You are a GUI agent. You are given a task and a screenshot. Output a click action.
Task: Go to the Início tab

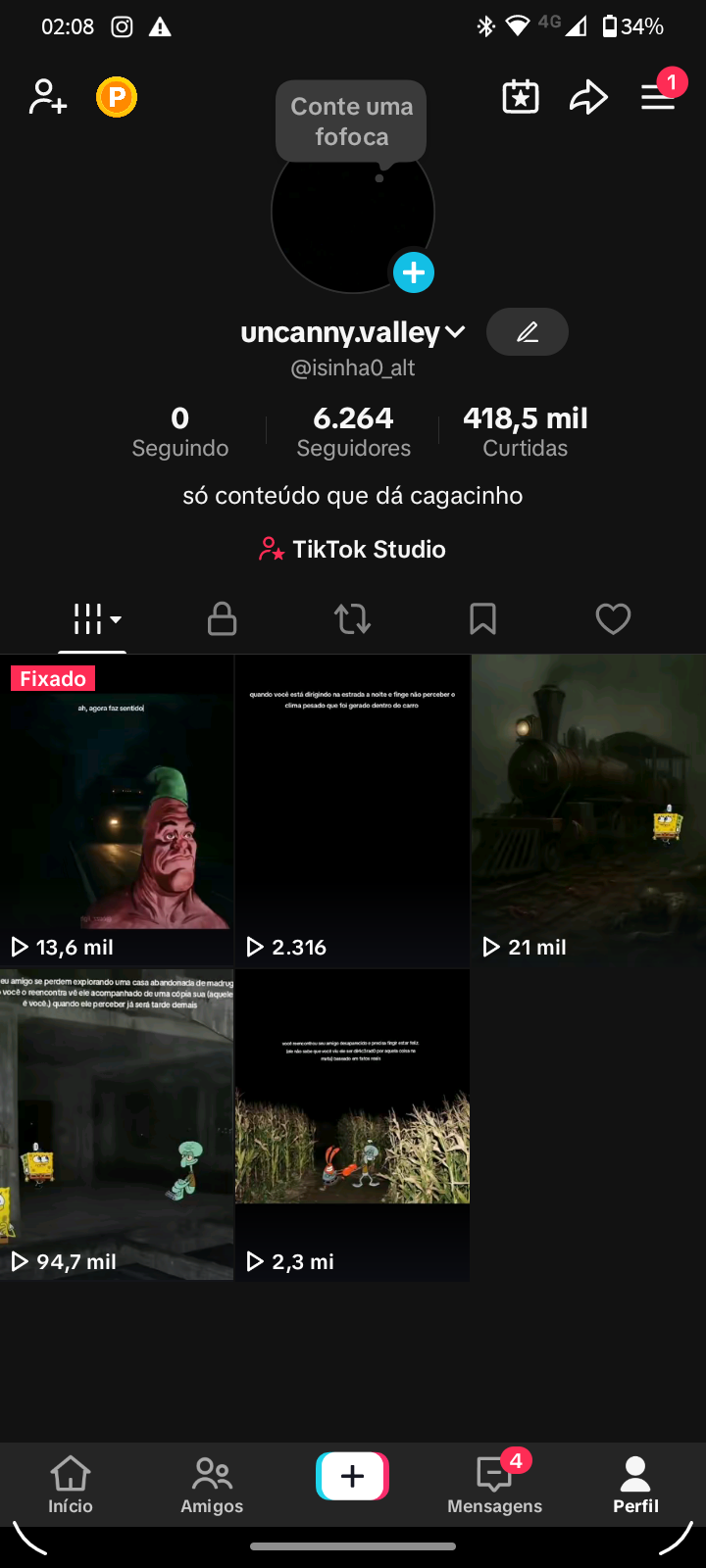tap(71, 1485)
